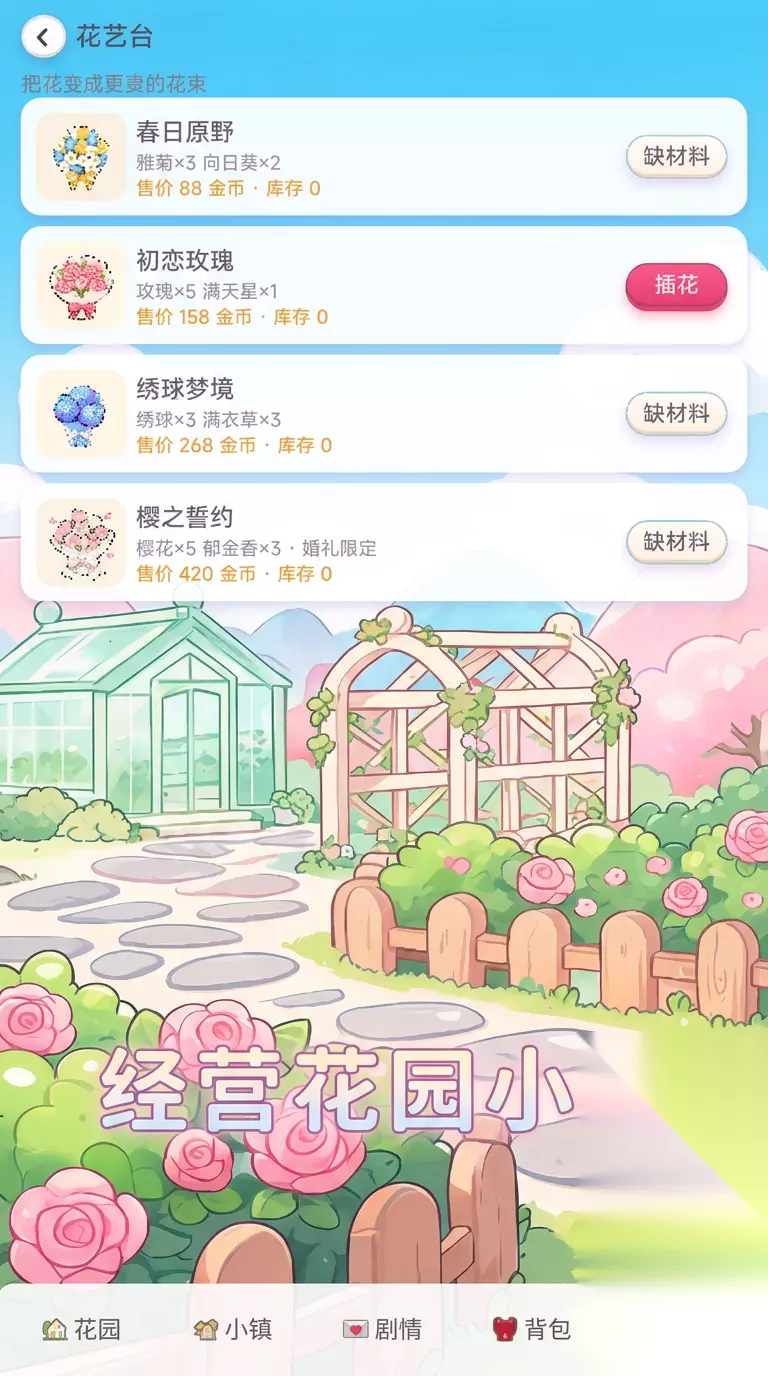Open the 小镇 tab
This screenshot has width=768, height=1376.
pos(233,1329)
